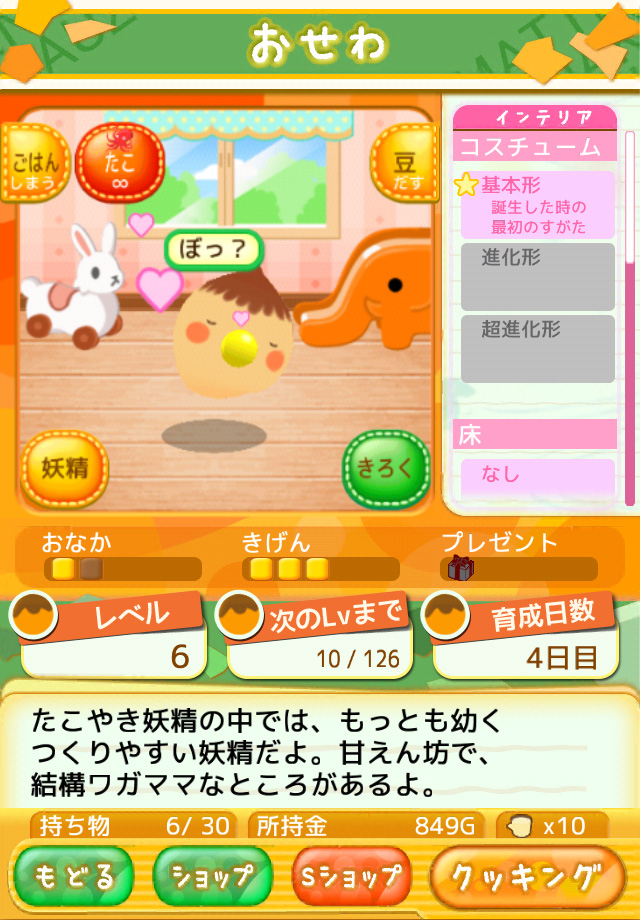This screenshot has height=920, width=640.
Task: Start クッキング cooking
Action: pyautogui.click(x=527, y=878)
